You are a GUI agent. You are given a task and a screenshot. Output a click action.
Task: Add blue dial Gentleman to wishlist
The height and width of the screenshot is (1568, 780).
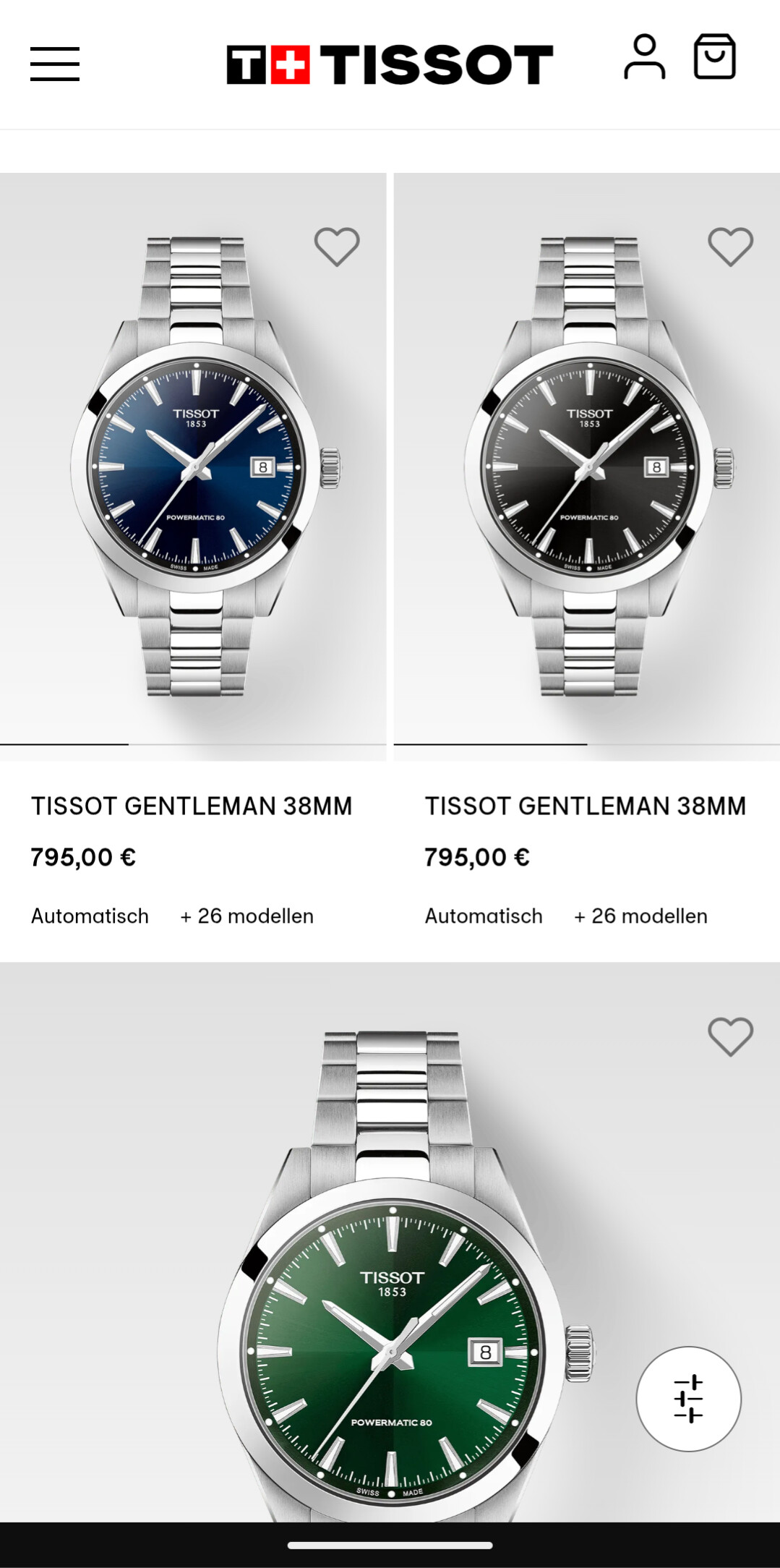(337, 247)
